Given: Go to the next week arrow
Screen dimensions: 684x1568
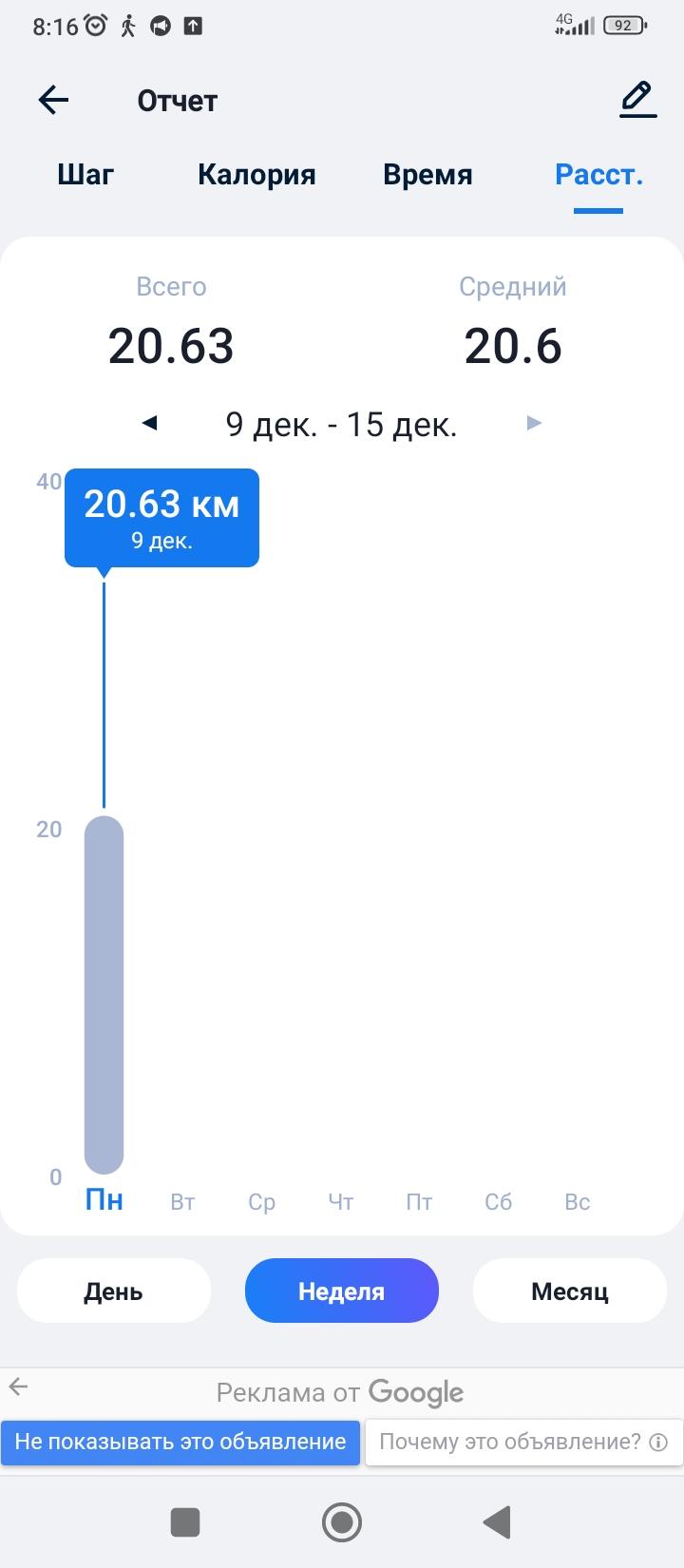Looking at the screenshot, I should (535, 423).
